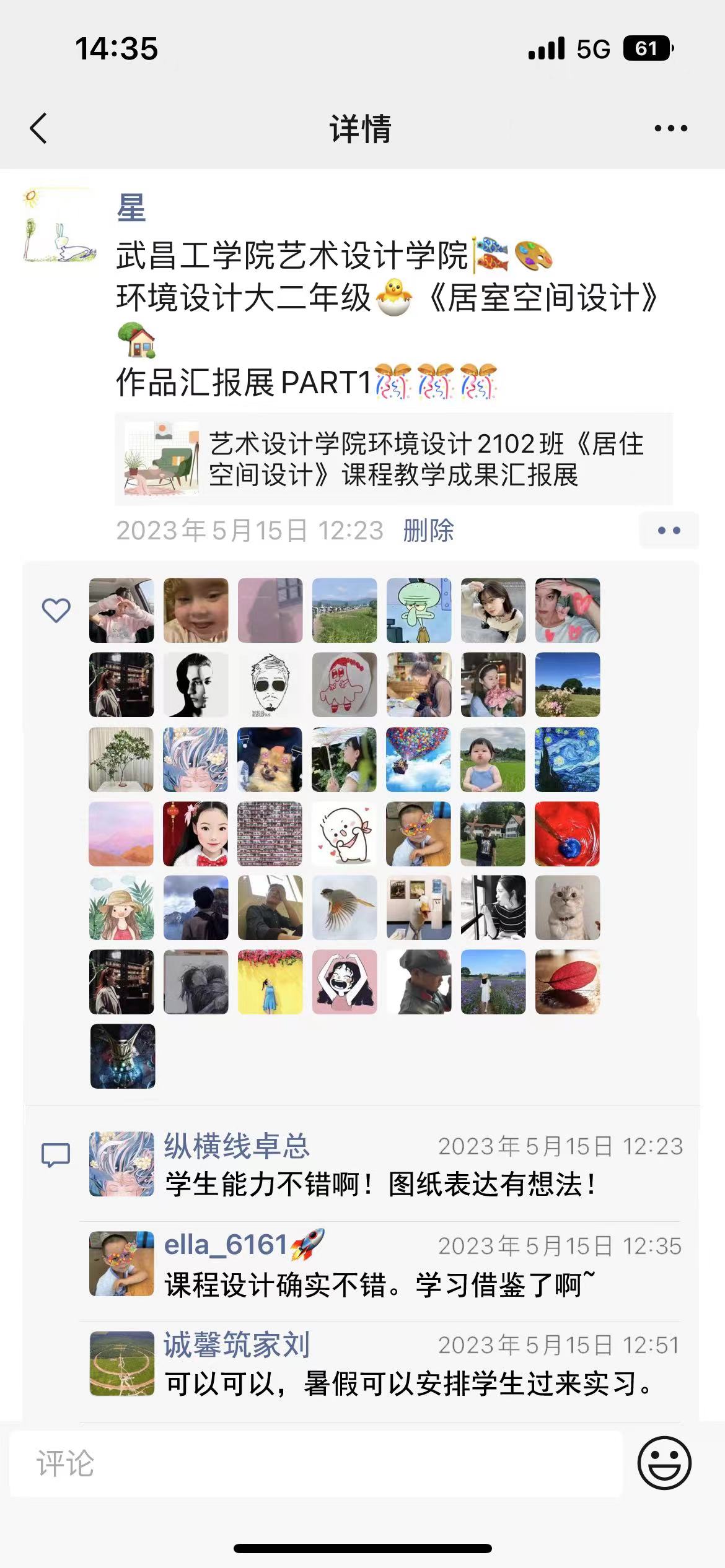Open the shared article about 环境设计2102班
725x1568 pixels.
[x=393, y=460]
